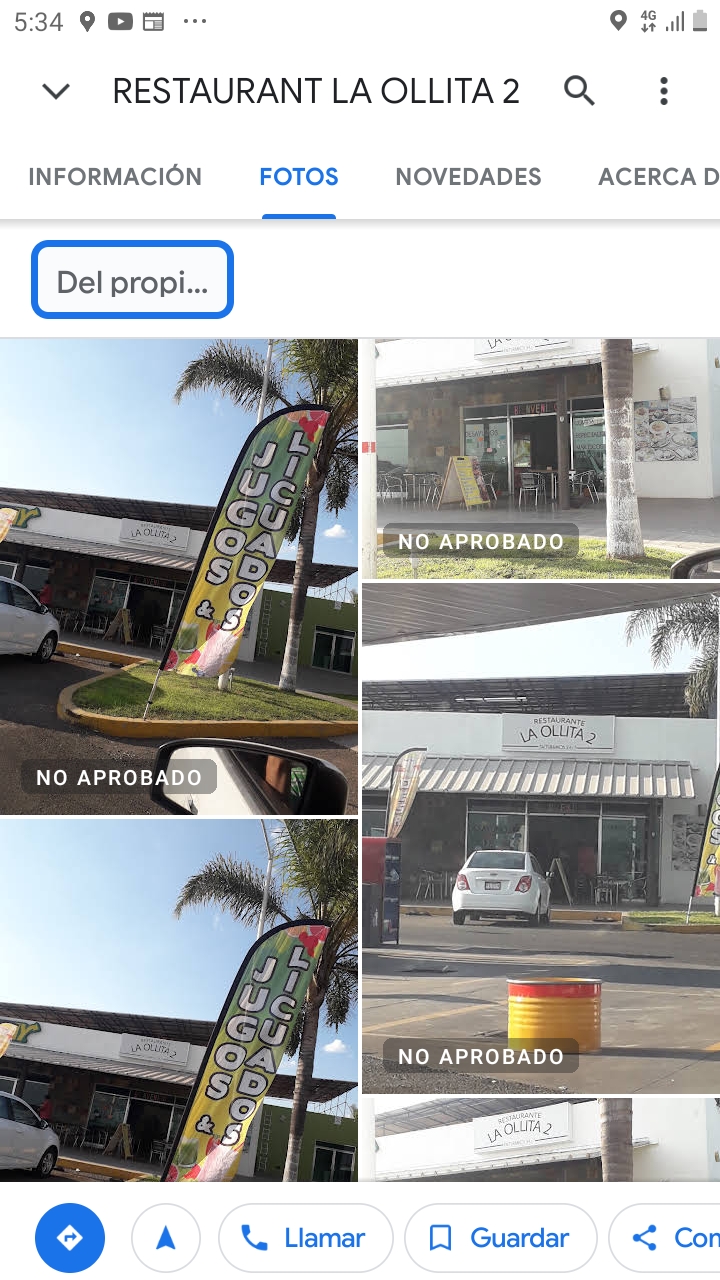This screenshot has width=720, height=1280.
Task: Collapse the place sheet with the down chevron
Action: (x=56, y=92)
